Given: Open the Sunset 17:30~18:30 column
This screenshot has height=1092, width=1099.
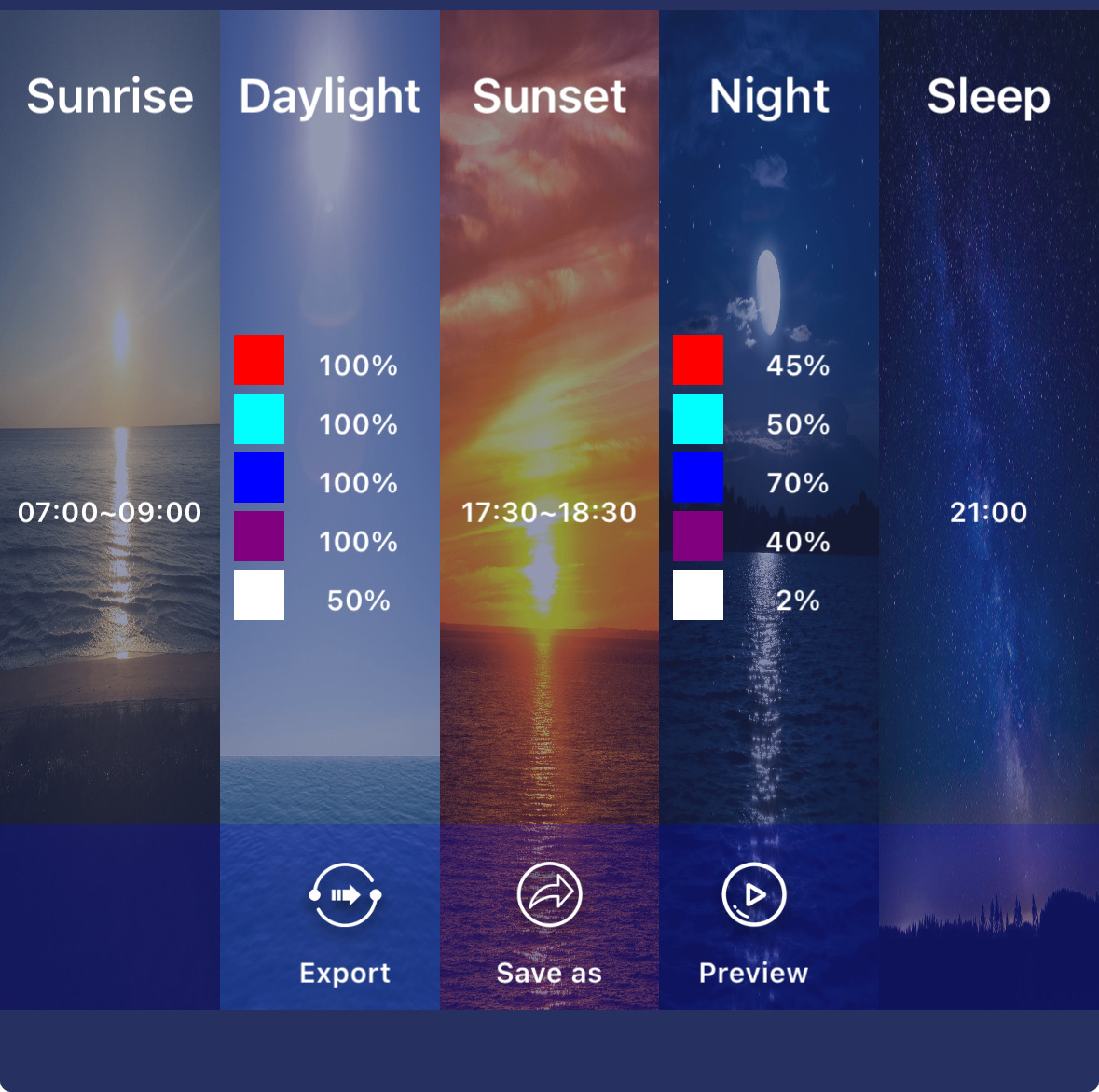Looking at the screenshot, I should (x=549, y=420).
